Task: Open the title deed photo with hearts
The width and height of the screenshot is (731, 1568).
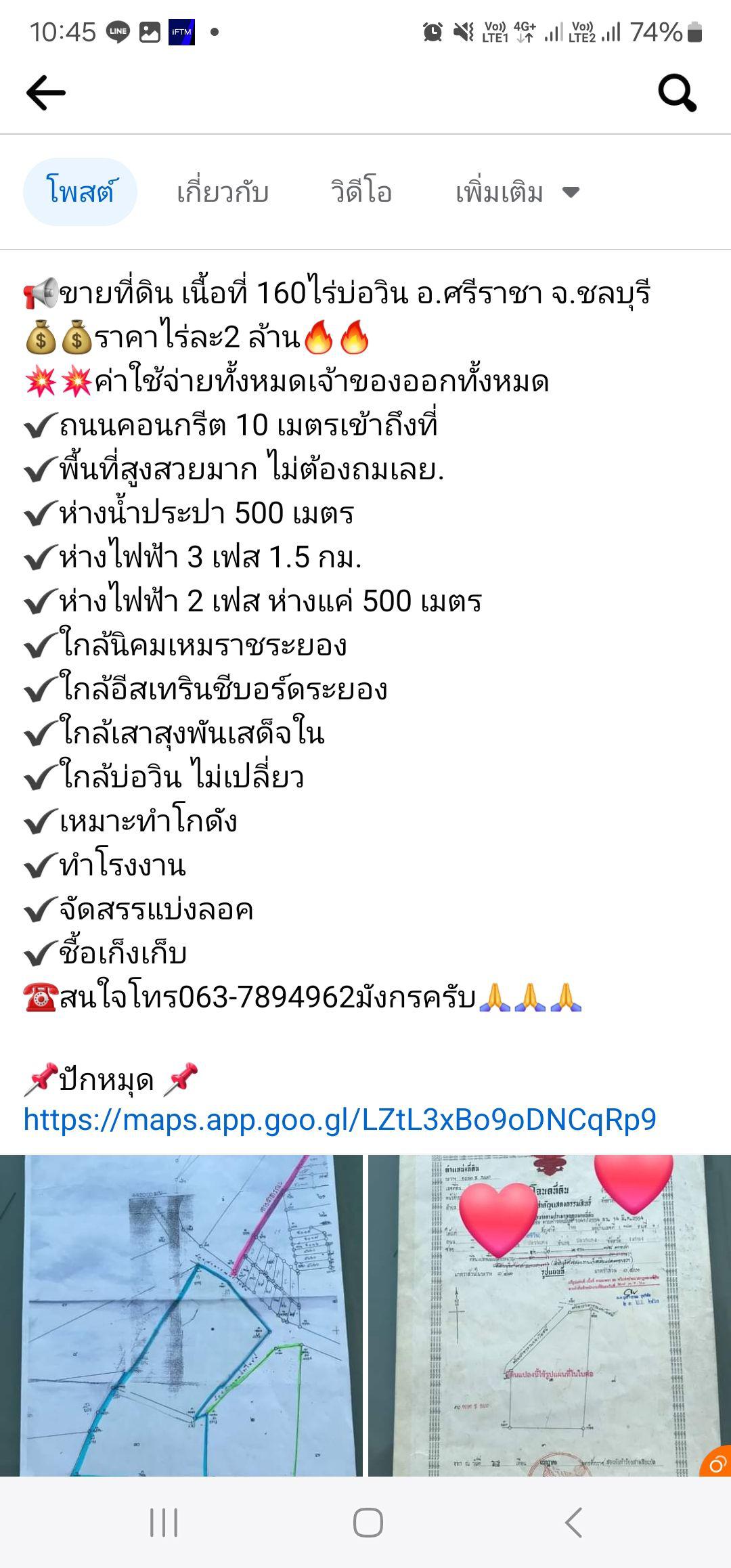Action: pos(550,1315)
